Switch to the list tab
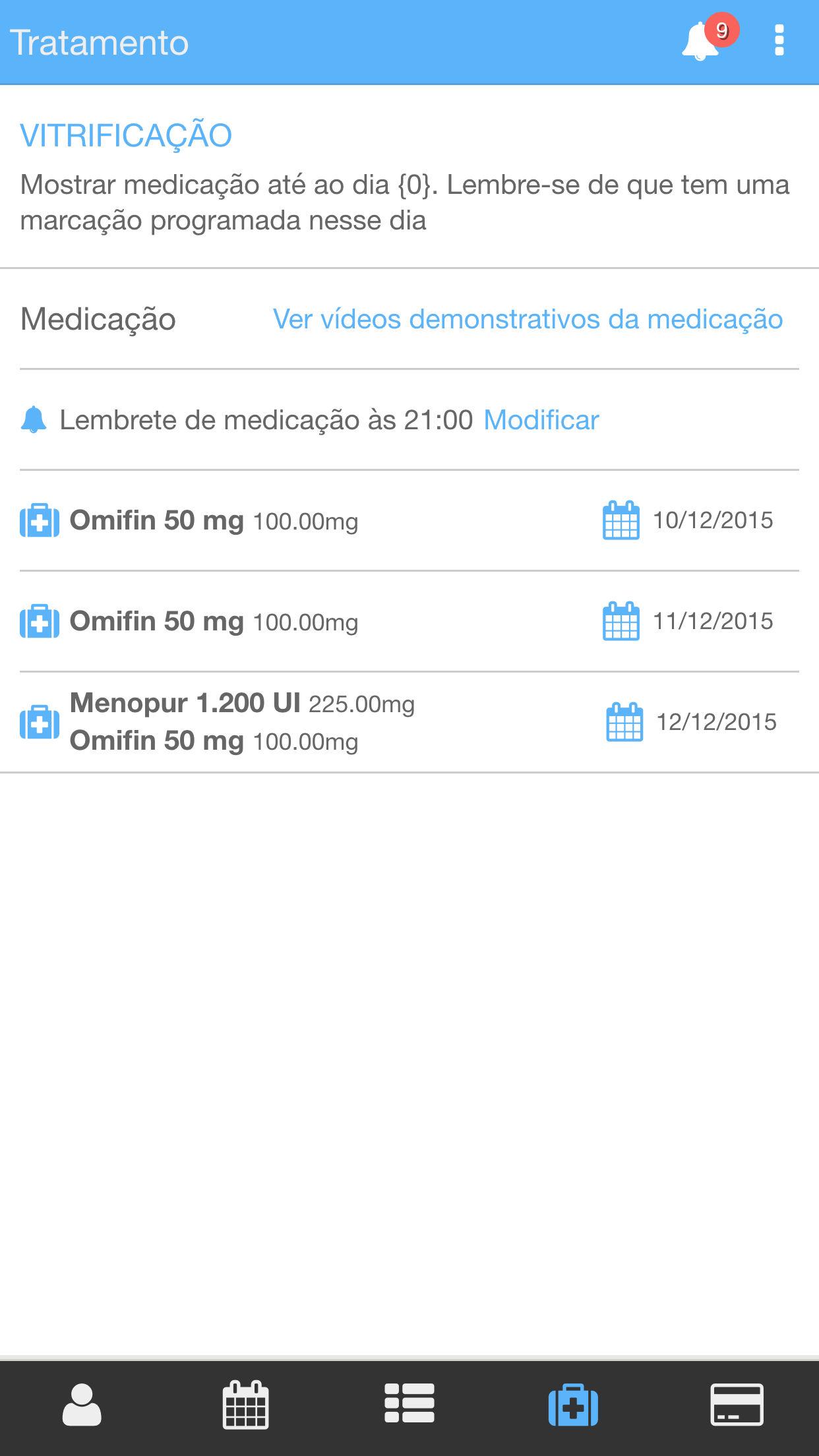Image resolution: width=819 pixels, height=1456 pixels. pyautogui.click(x=409, y=1406)
